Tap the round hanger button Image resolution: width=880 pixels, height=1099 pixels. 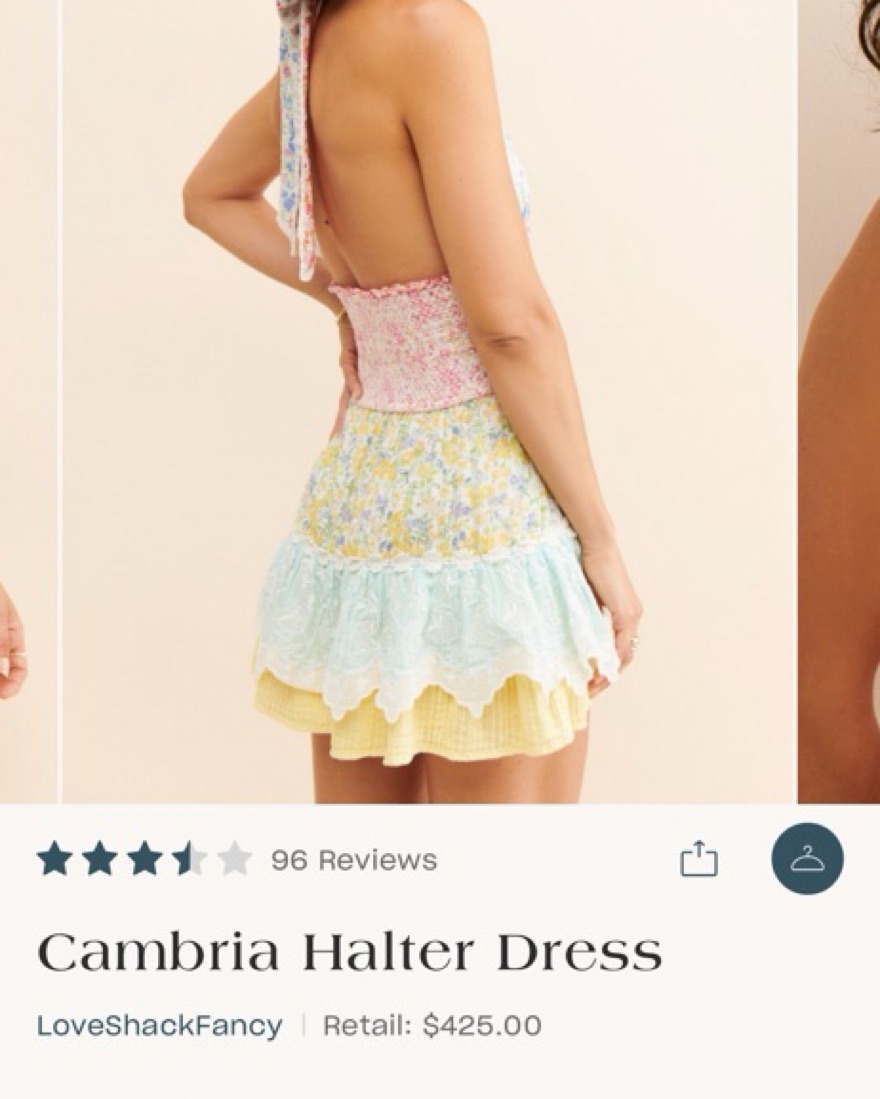[807, 858]
